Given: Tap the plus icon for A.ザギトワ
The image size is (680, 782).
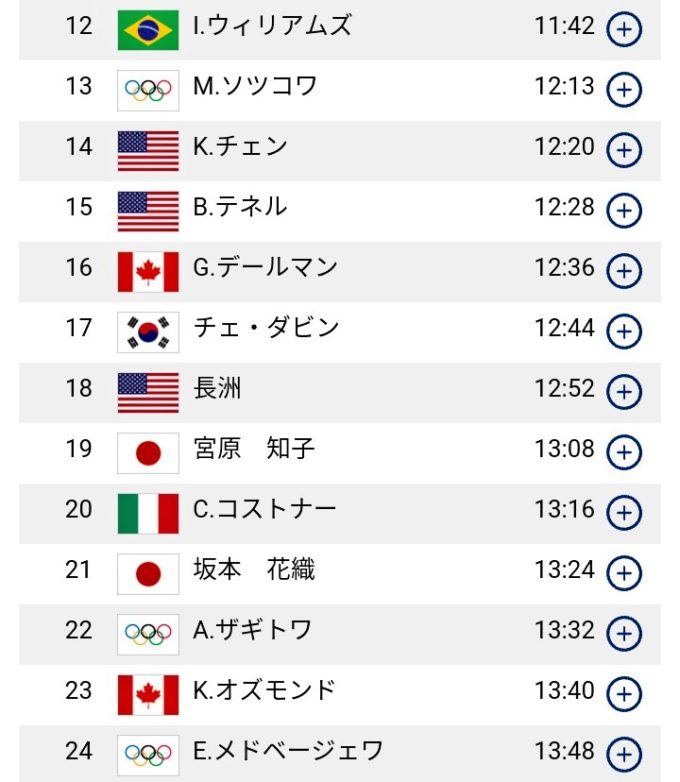Looking at the screenshot, I should coord(624,633).
